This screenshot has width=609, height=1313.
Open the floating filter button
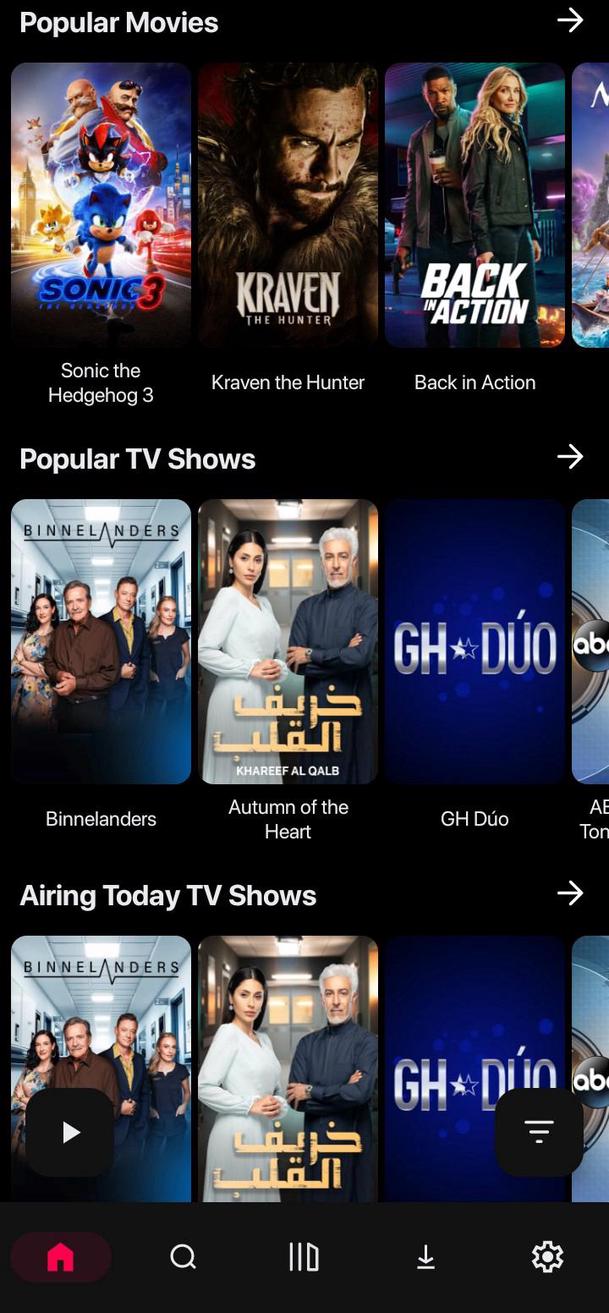pos(539,1132)
